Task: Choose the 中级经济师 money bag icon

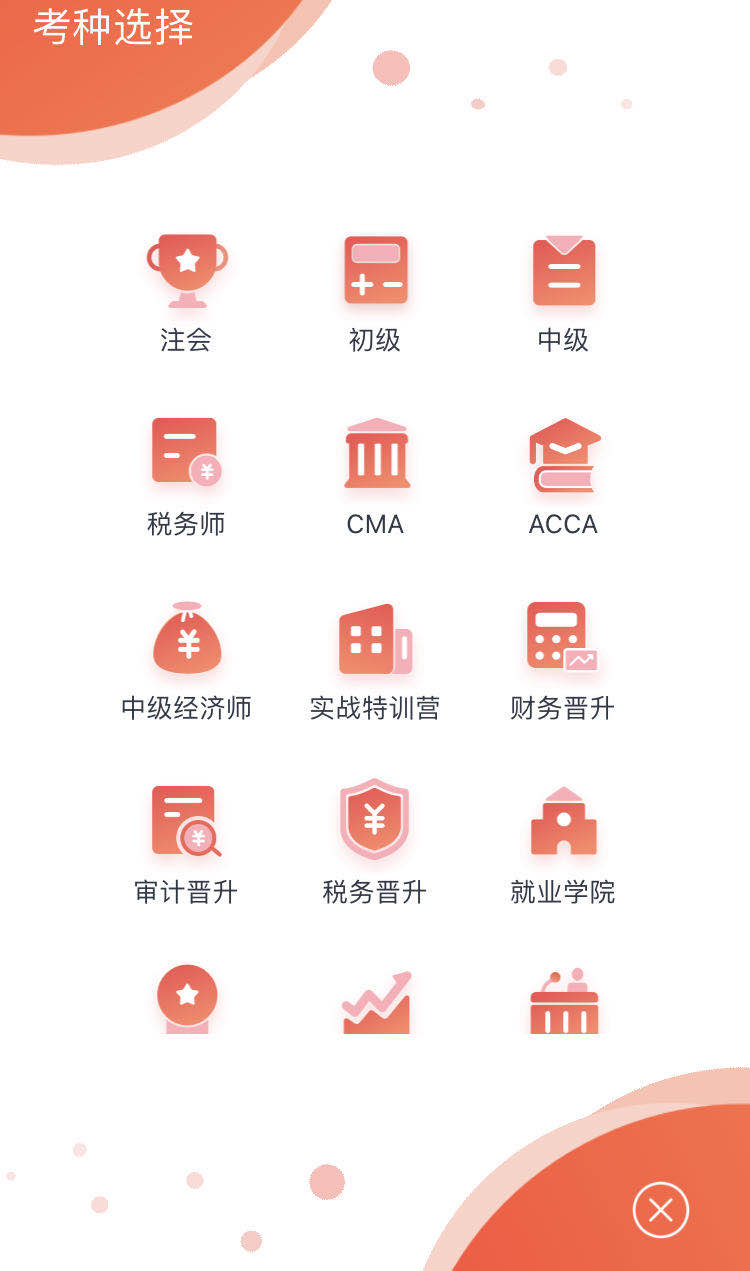Action: tap(186, 637)
